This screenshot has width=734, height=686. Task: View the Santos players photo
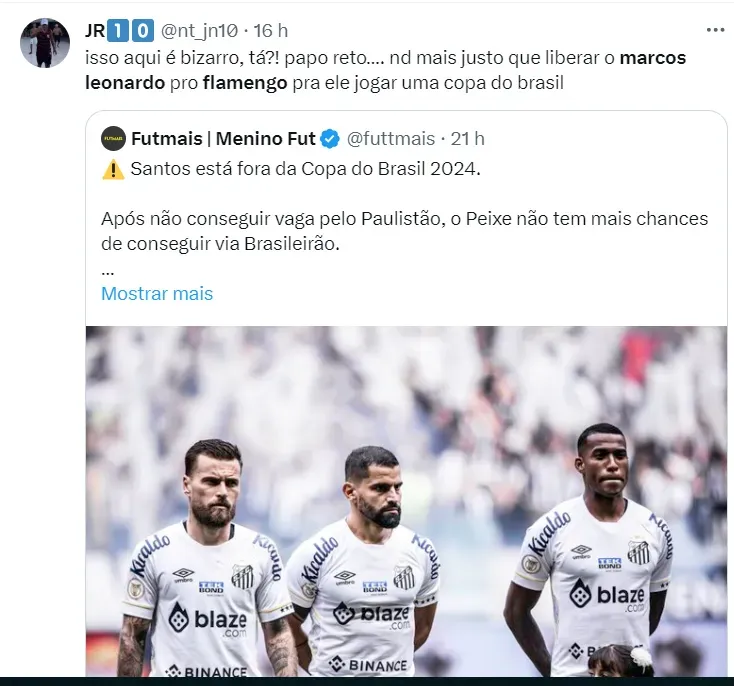(x=405, y=500)
